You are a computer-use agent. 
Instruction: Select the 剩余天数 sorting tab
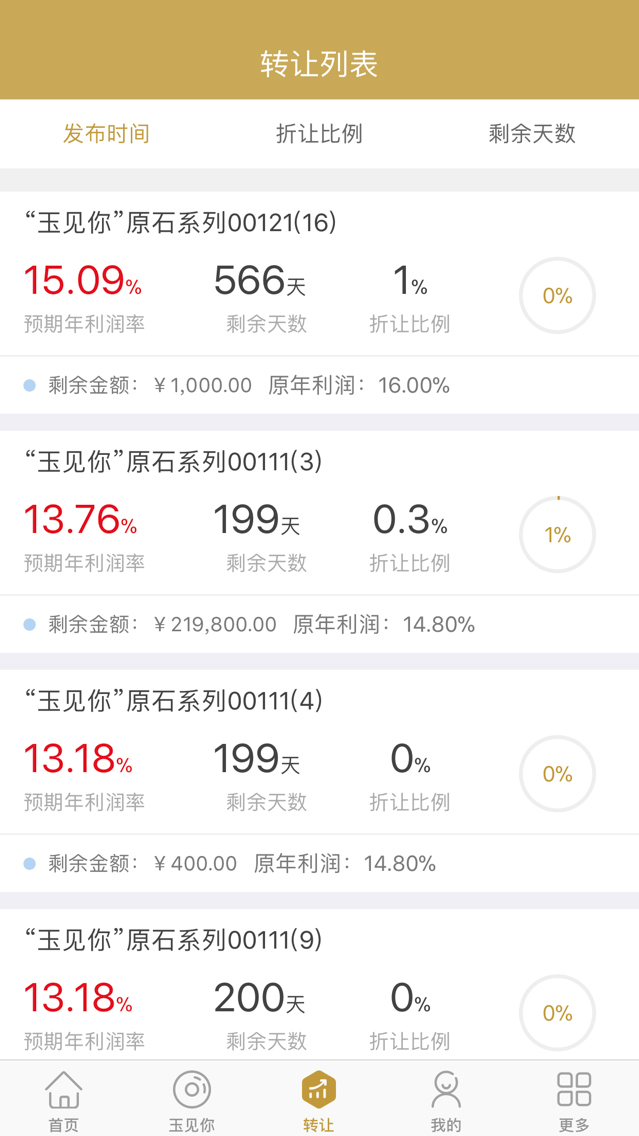coord(532,134)
